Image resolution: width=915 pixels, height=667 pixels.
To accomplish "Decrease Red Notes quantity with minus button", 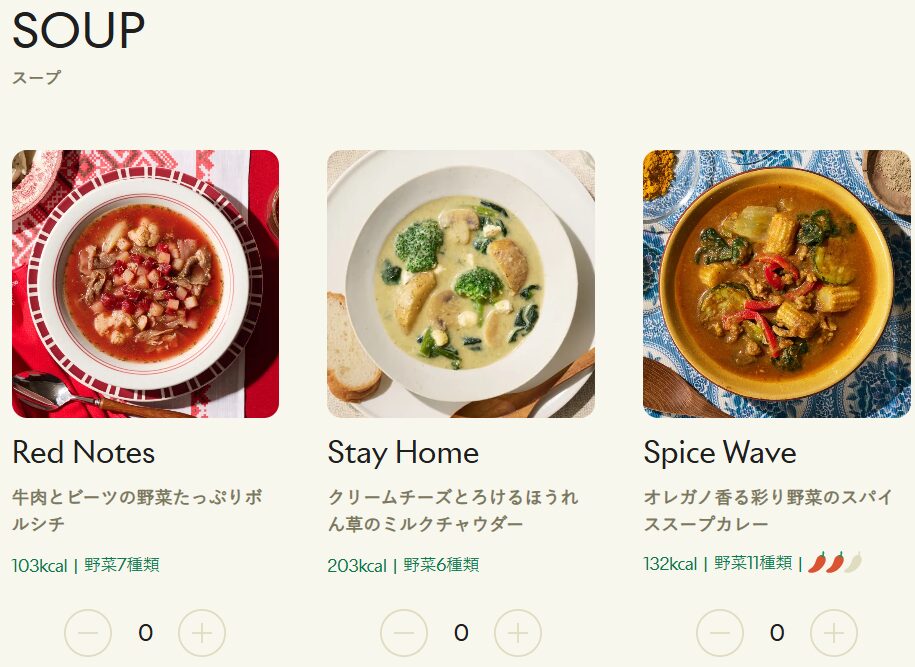I will [x=88, y=633].
